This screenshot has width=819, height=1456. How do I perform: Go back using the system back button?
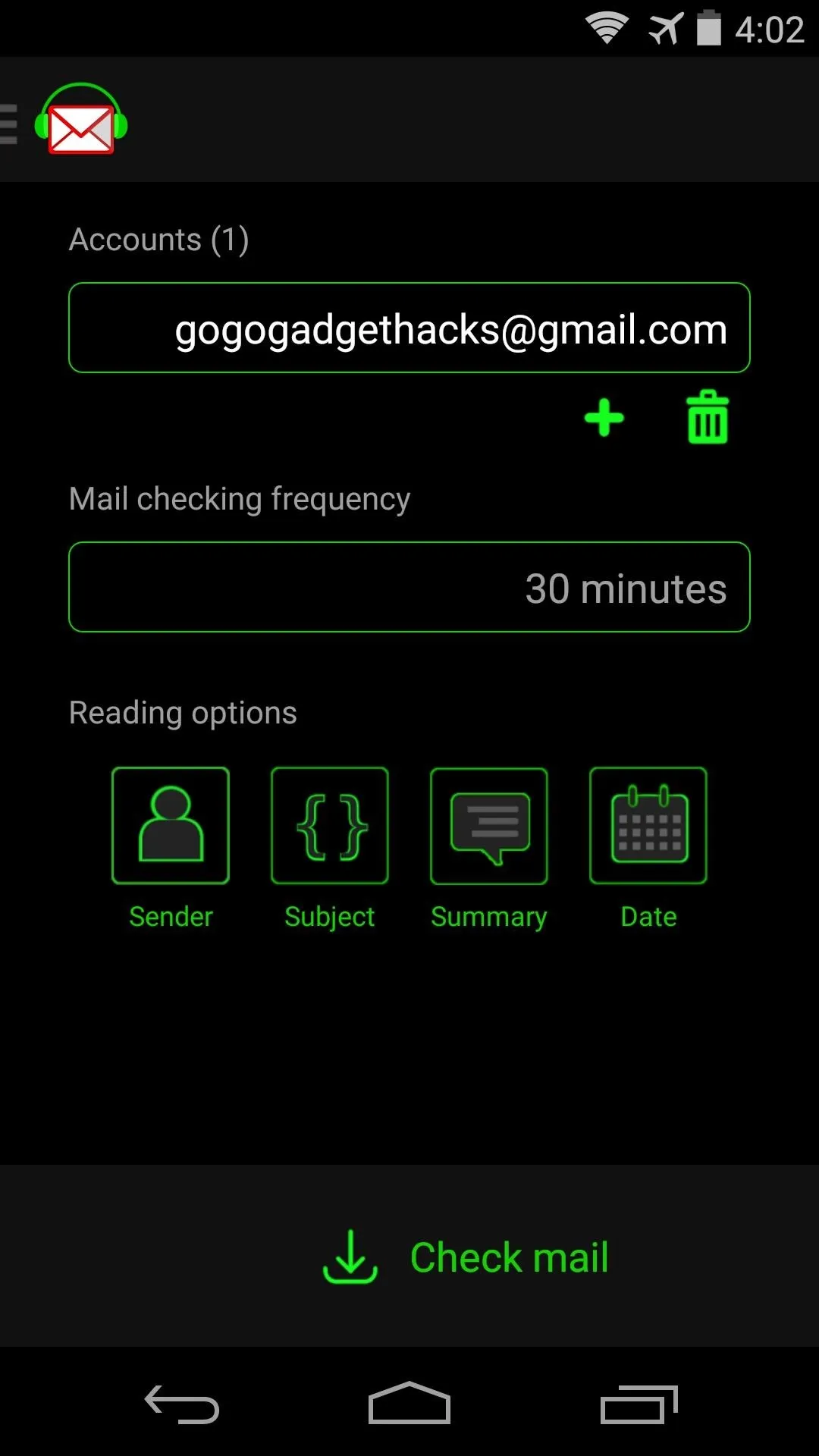pos(182,1404)
